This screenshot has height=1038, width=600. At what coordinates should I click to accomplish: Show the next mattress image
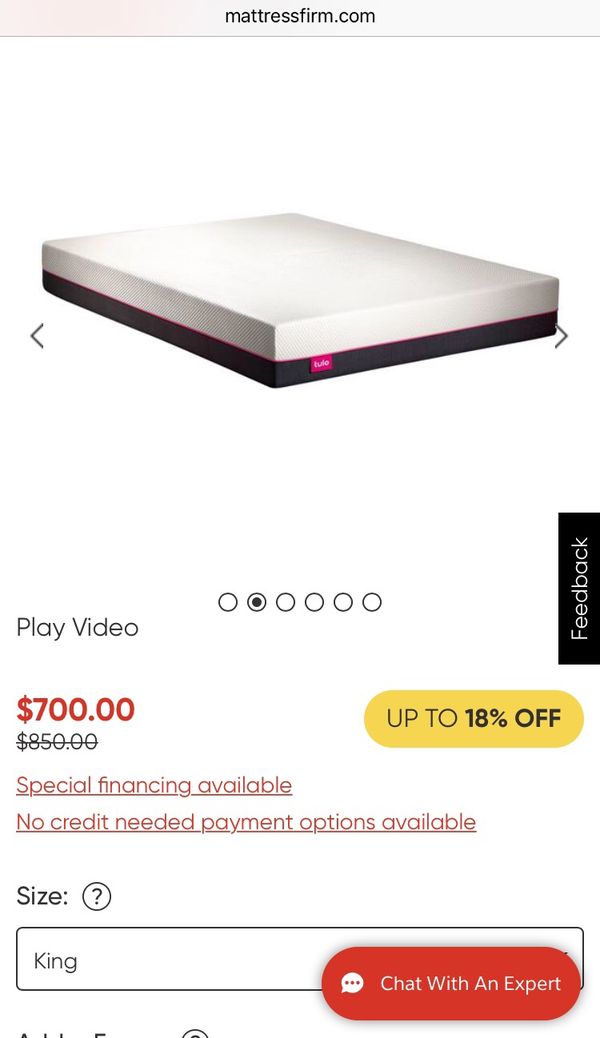click(x=562, y=336)
